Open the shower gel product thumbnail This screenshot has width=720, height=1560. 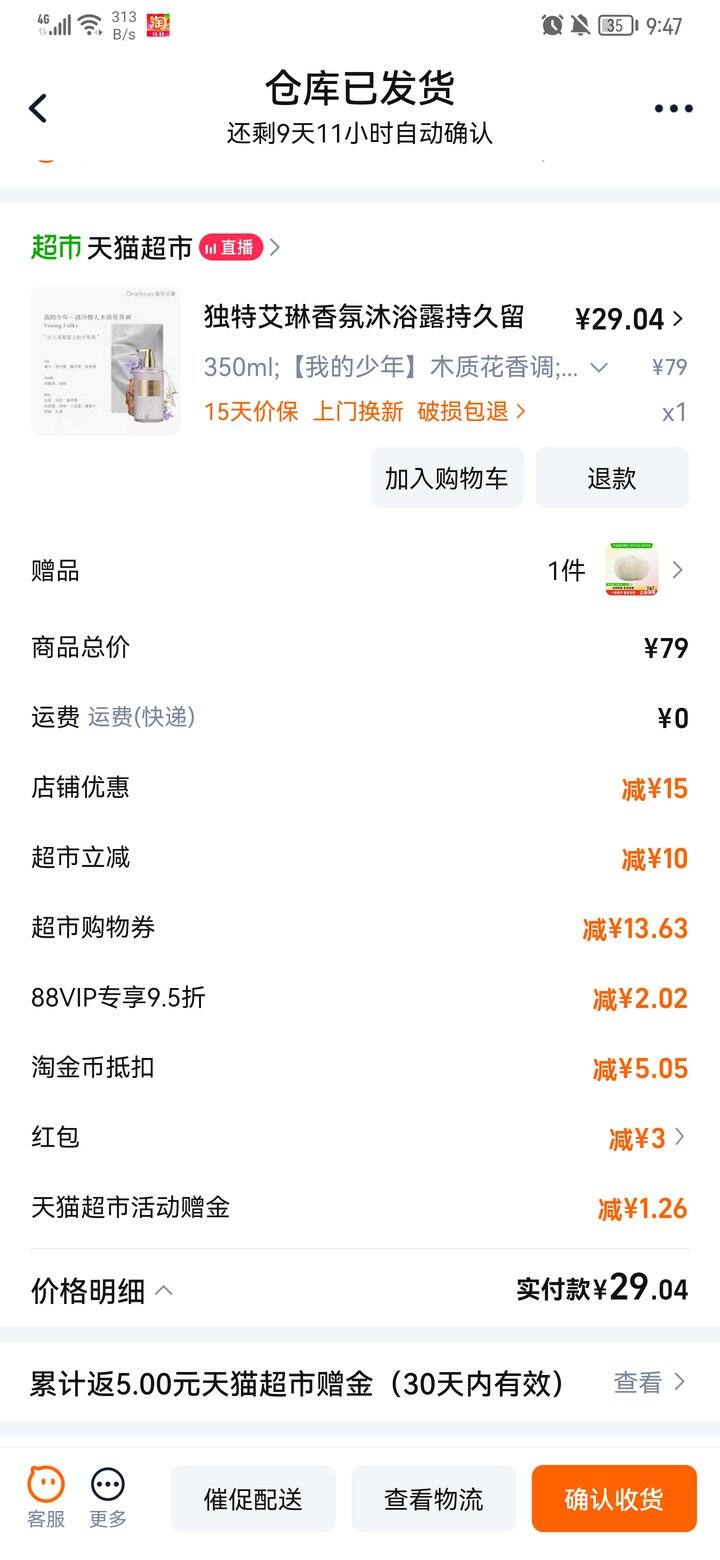pyautogui.click(x=105, y=361)
